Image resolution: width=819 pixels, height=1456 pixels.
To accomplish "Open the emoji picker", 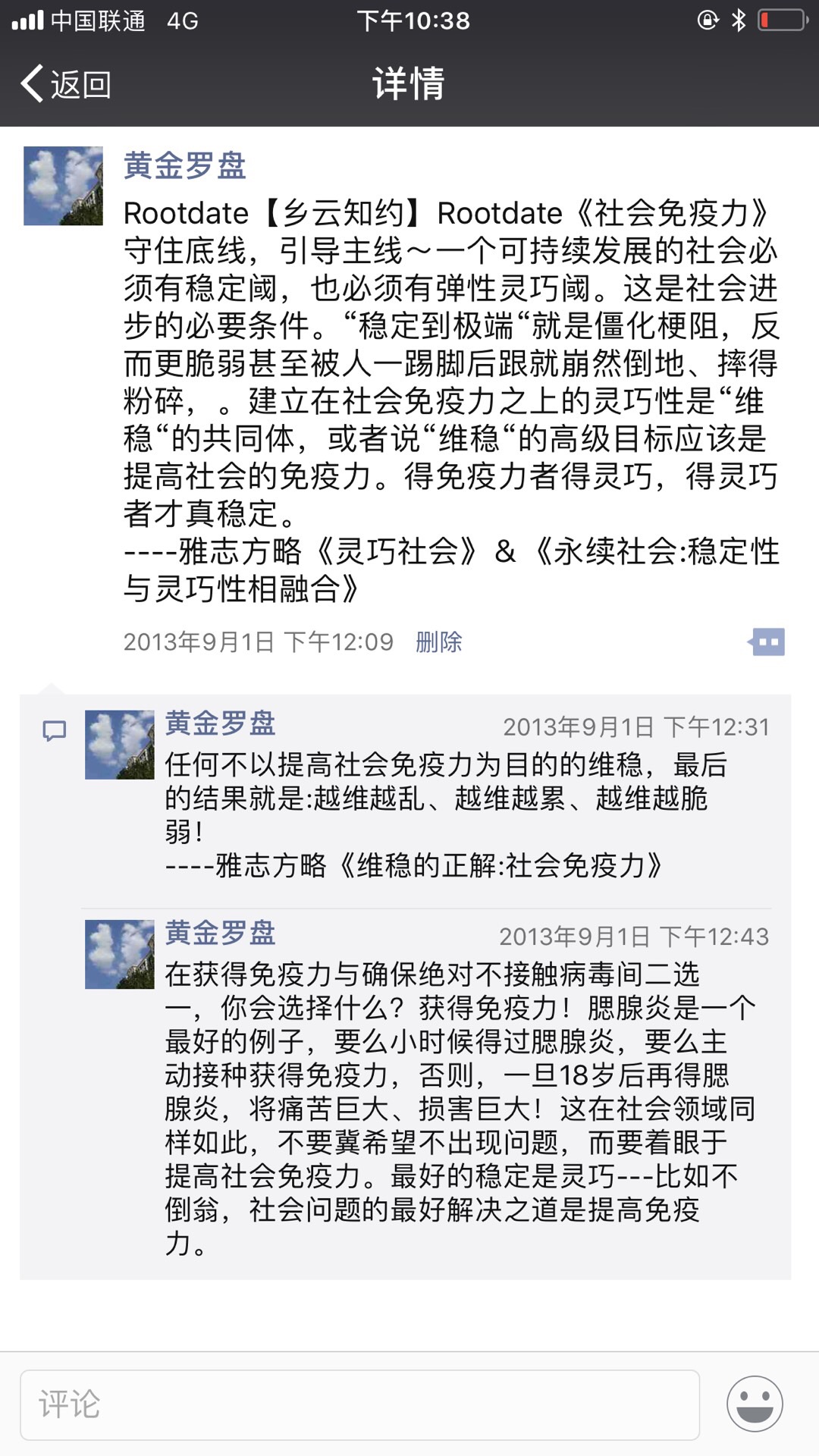I will pos(754,1404).
